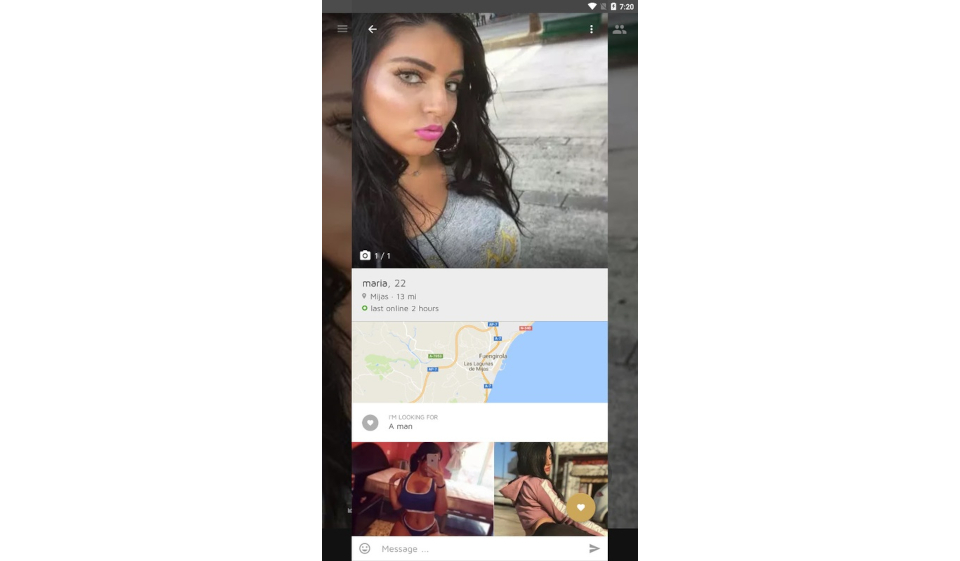This screenshot has height=561, width=960.
Task: Open maria's main profile photo
Action: point(479,150)
